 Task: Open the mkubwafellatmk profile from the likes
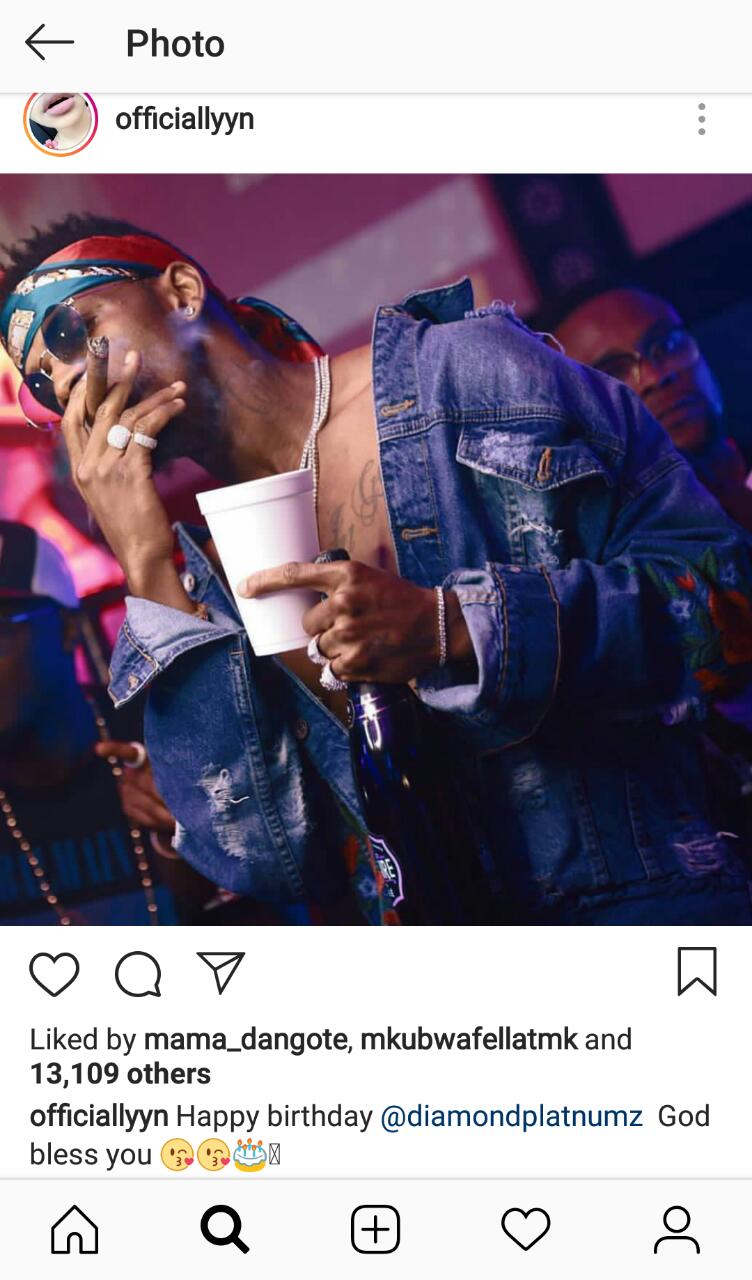click(x=469, y=1039)
